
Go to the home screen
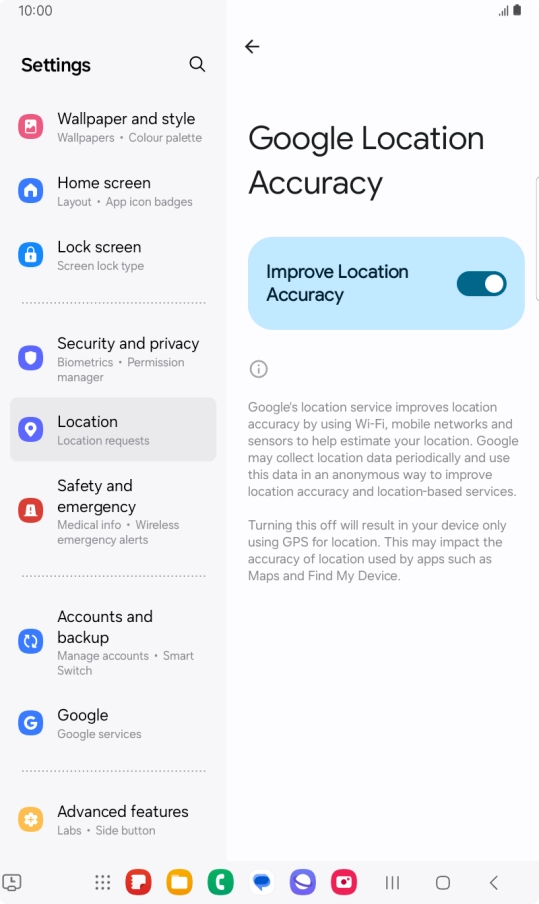tap(443, 882)
